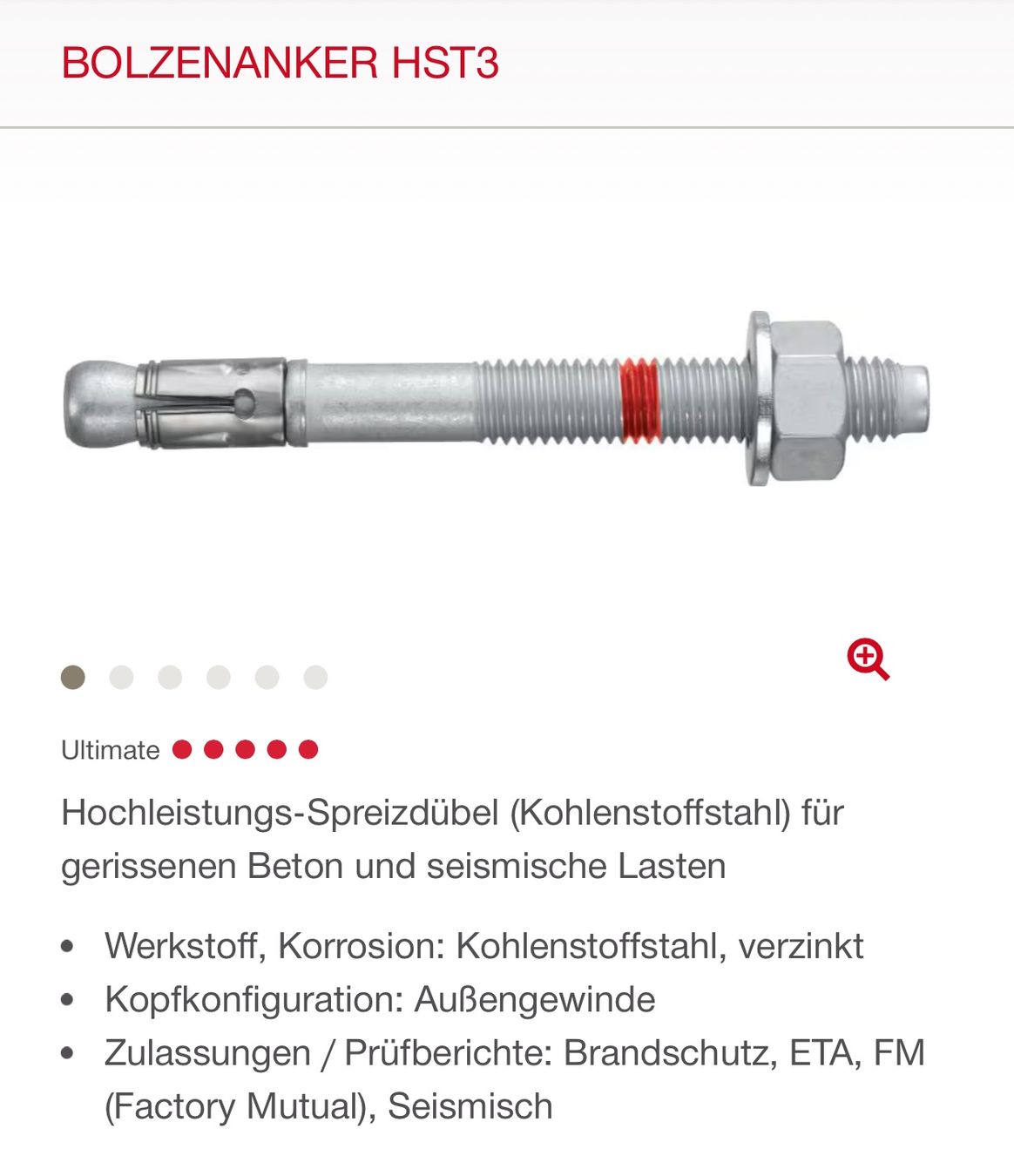Select the third image indicator dot
Screen dimensions: 1014x1176
point(170,677)
